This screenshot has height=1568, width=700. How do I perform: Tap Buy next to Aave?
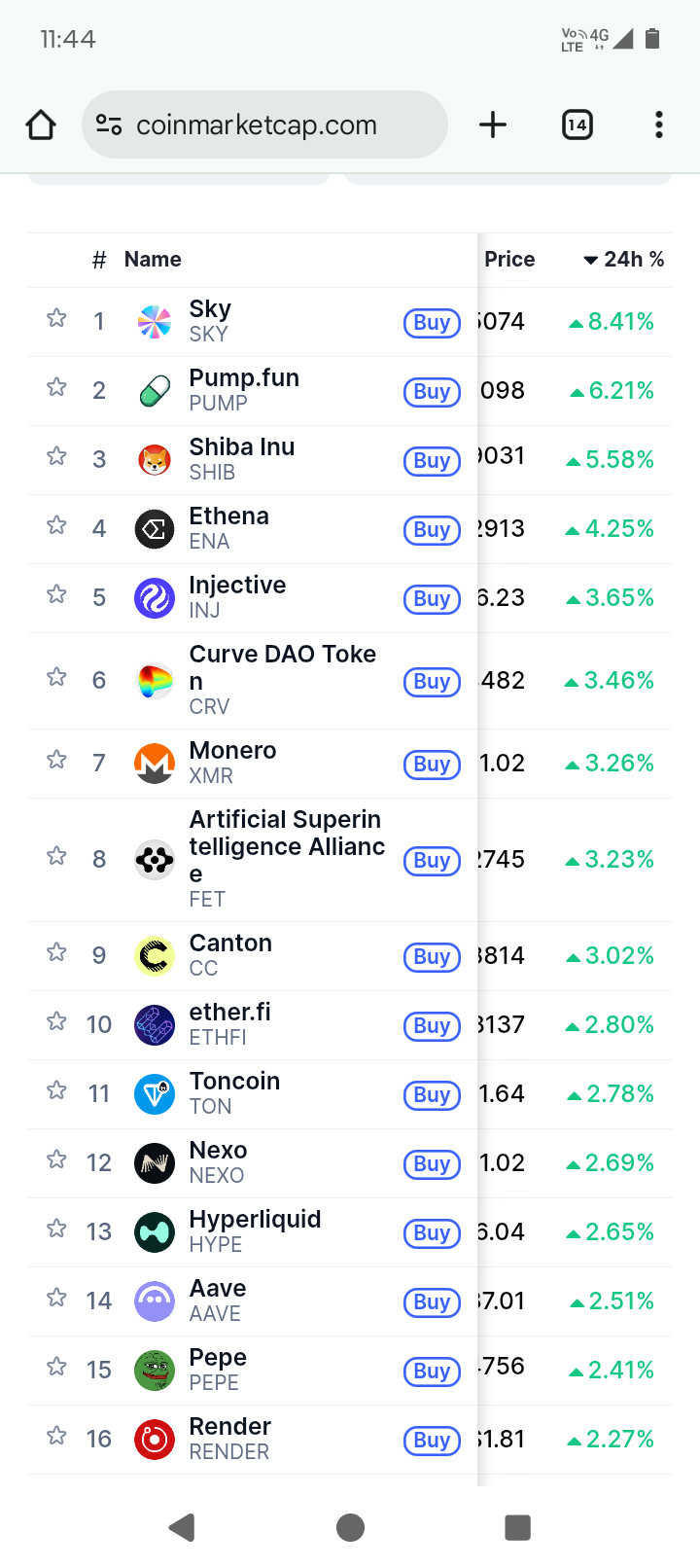(432, 1302)
